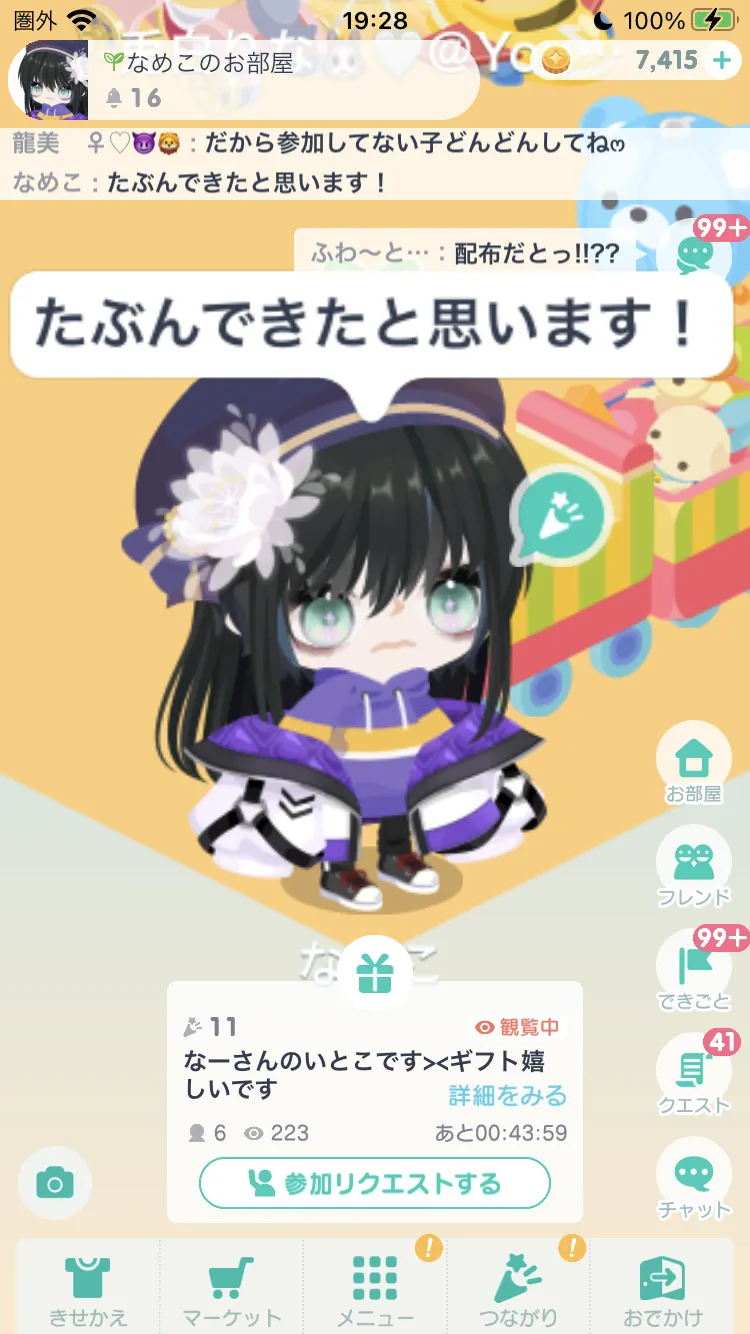Image resolution: width=750 pixels, height=1334 pixels.
Task: Tap the cracker cheer icon beside the avatar
Action: tap(560, 517)
